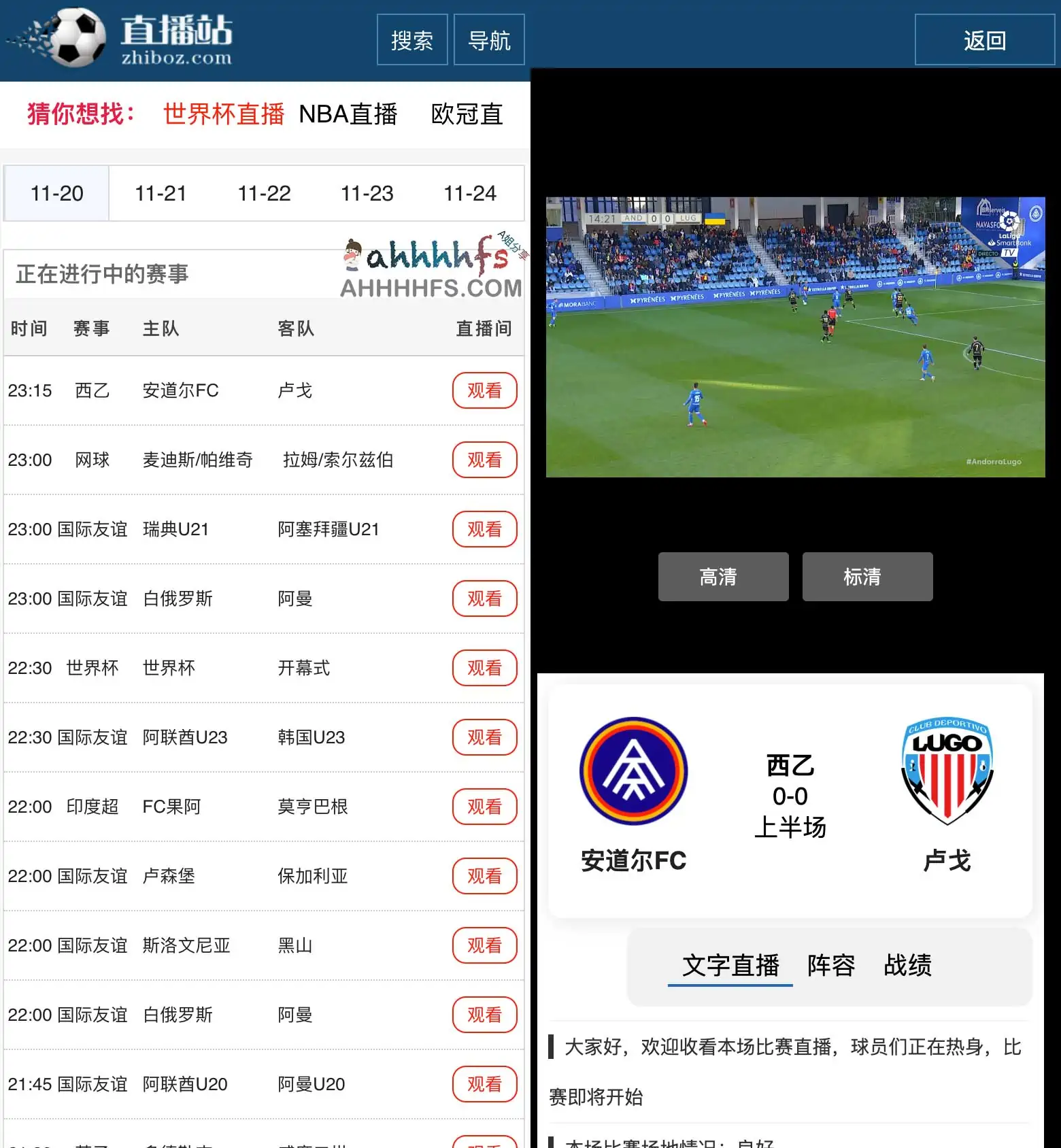
Task: Tap 观看 for 麦迪斯/帕维奇 tennis match
Action: click(484, 460)
